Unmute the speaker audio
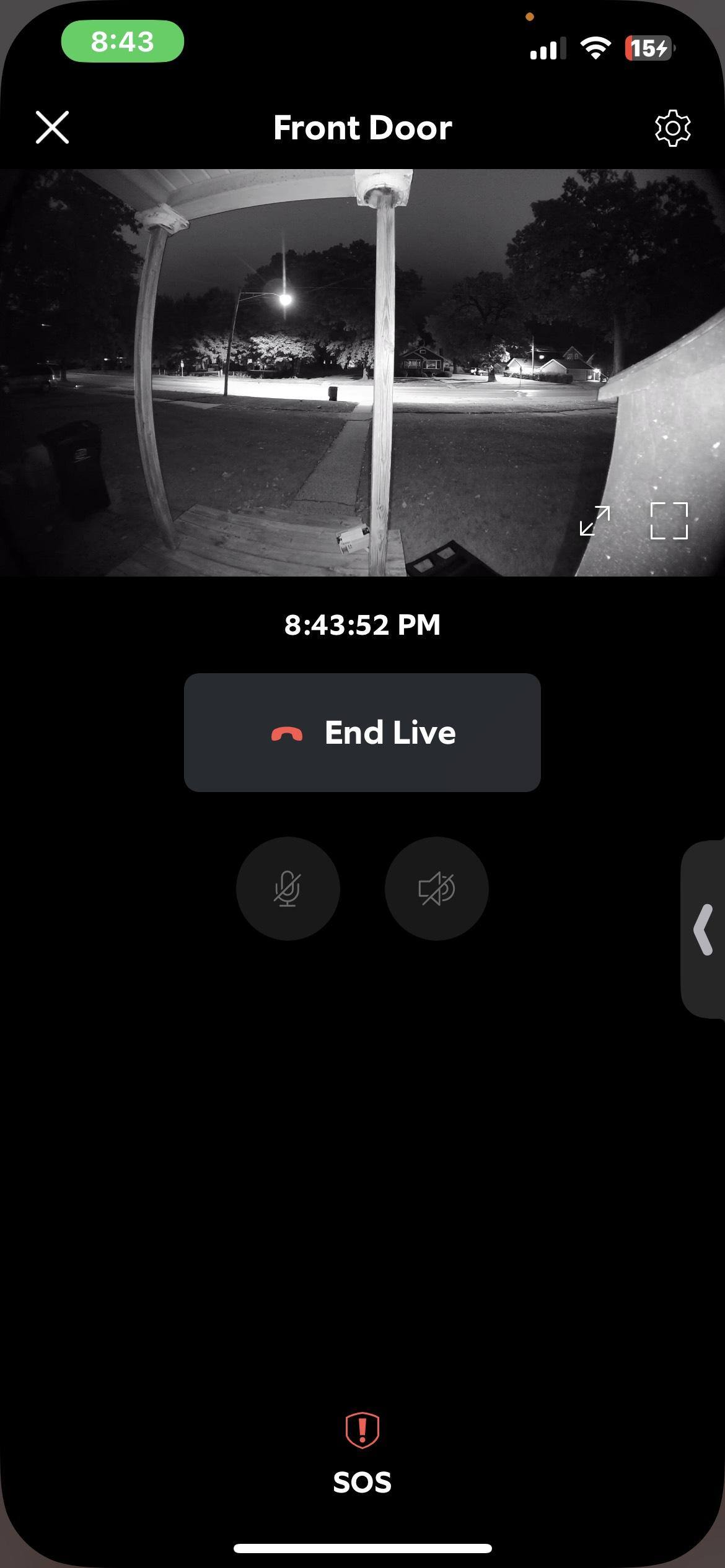Viewport: 725px width, 1568px height. 436,889
